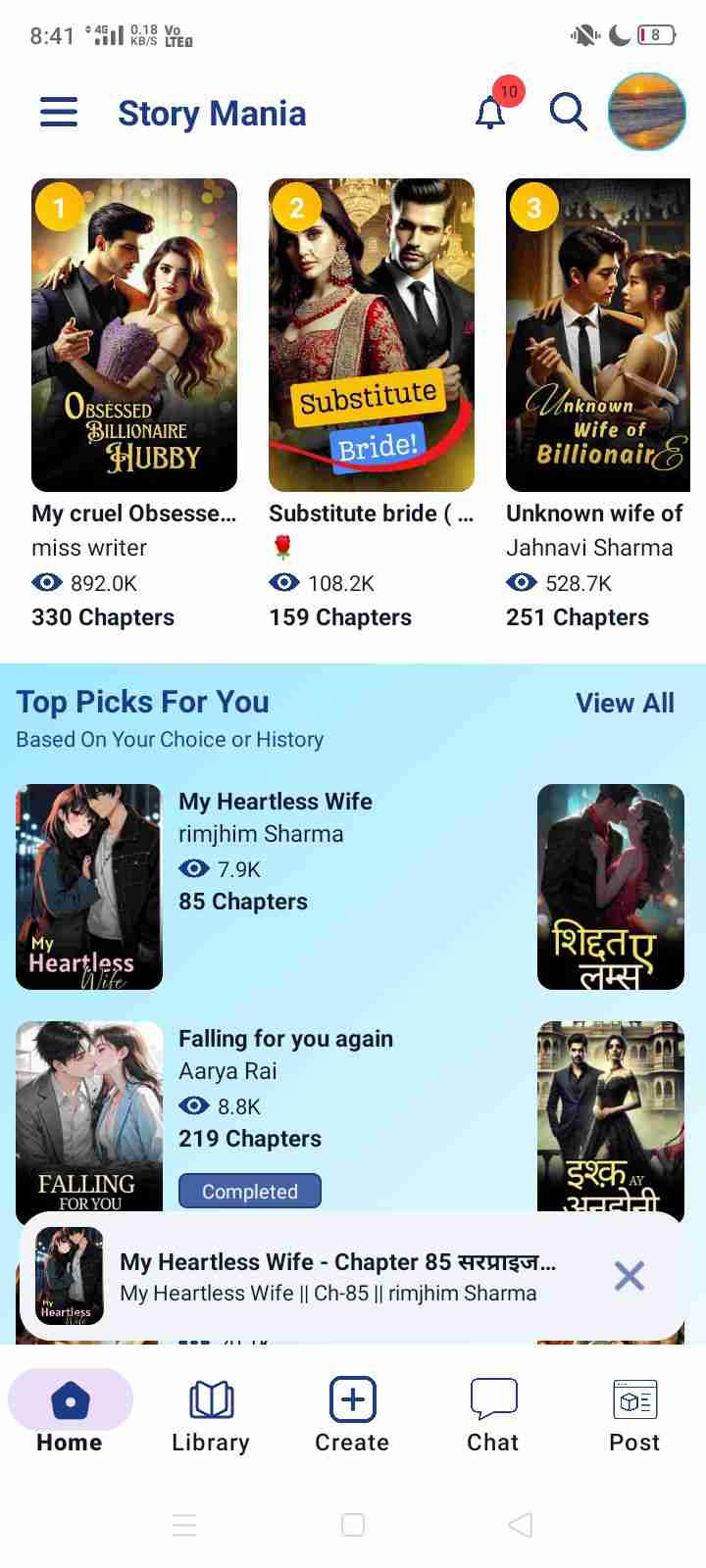Open the notifications bell
The image size is (706, 1568).
pos(491,113)
